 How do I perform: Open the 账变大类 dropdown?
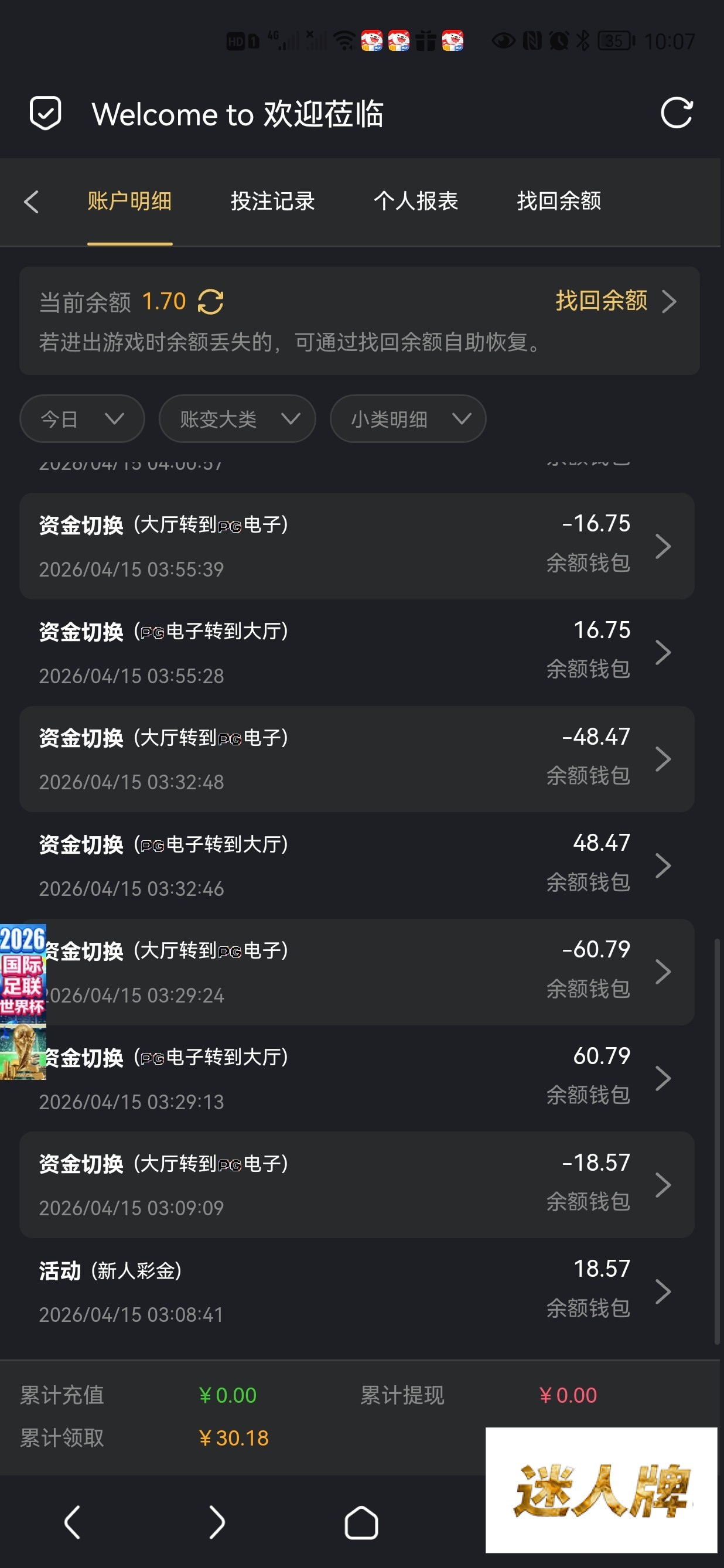pos(237,419)
